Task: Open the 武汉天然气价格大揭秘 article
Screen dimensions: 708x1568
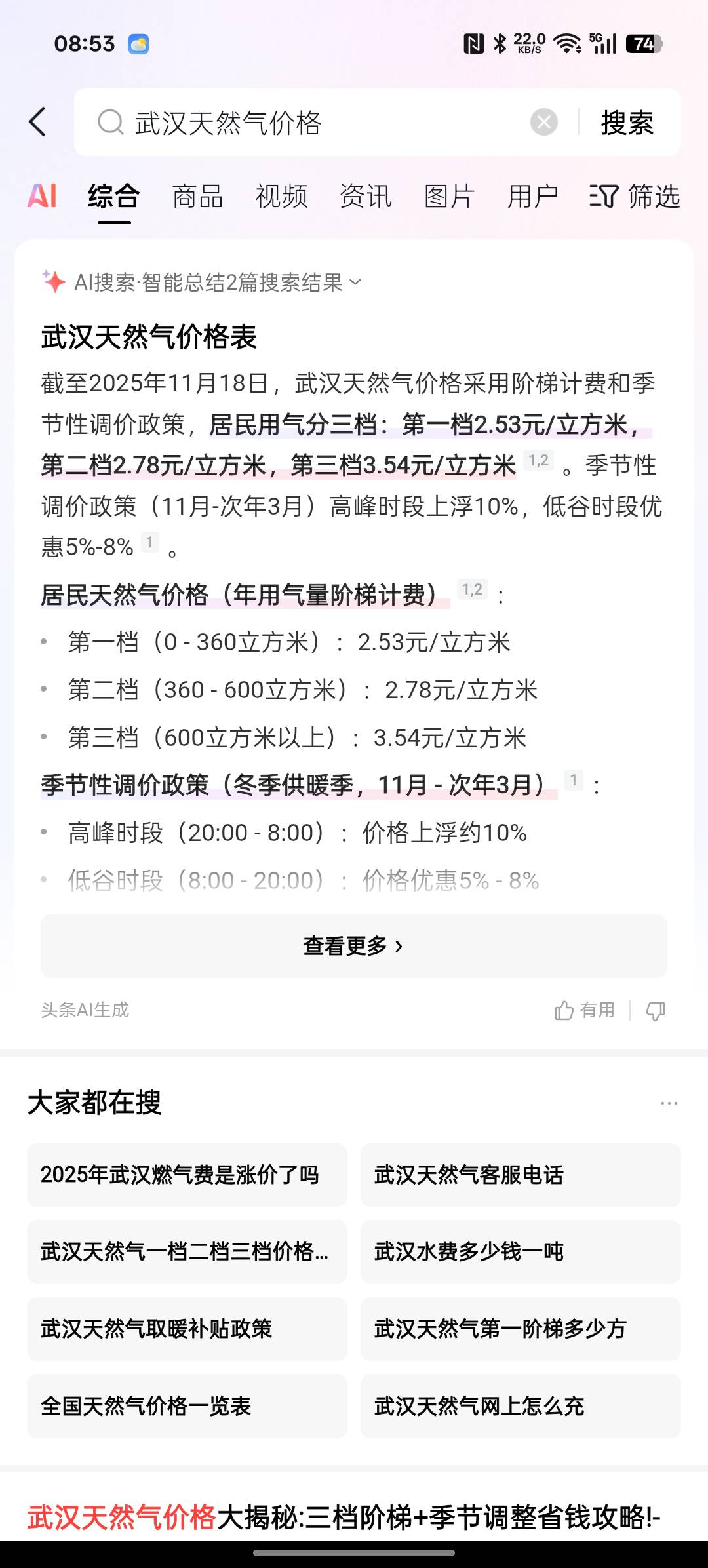Action: click(x=344, y=1517)
